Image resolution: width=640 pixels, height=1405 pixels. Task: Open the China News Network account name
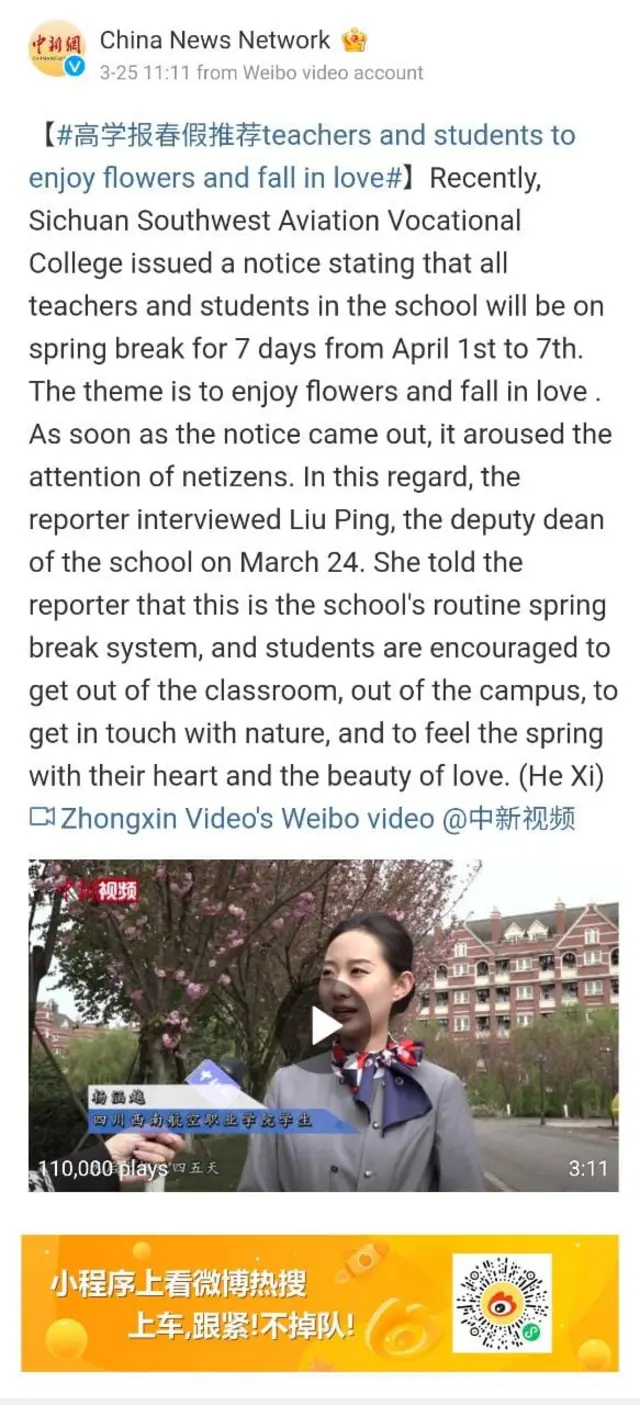(x=214, y=41)
